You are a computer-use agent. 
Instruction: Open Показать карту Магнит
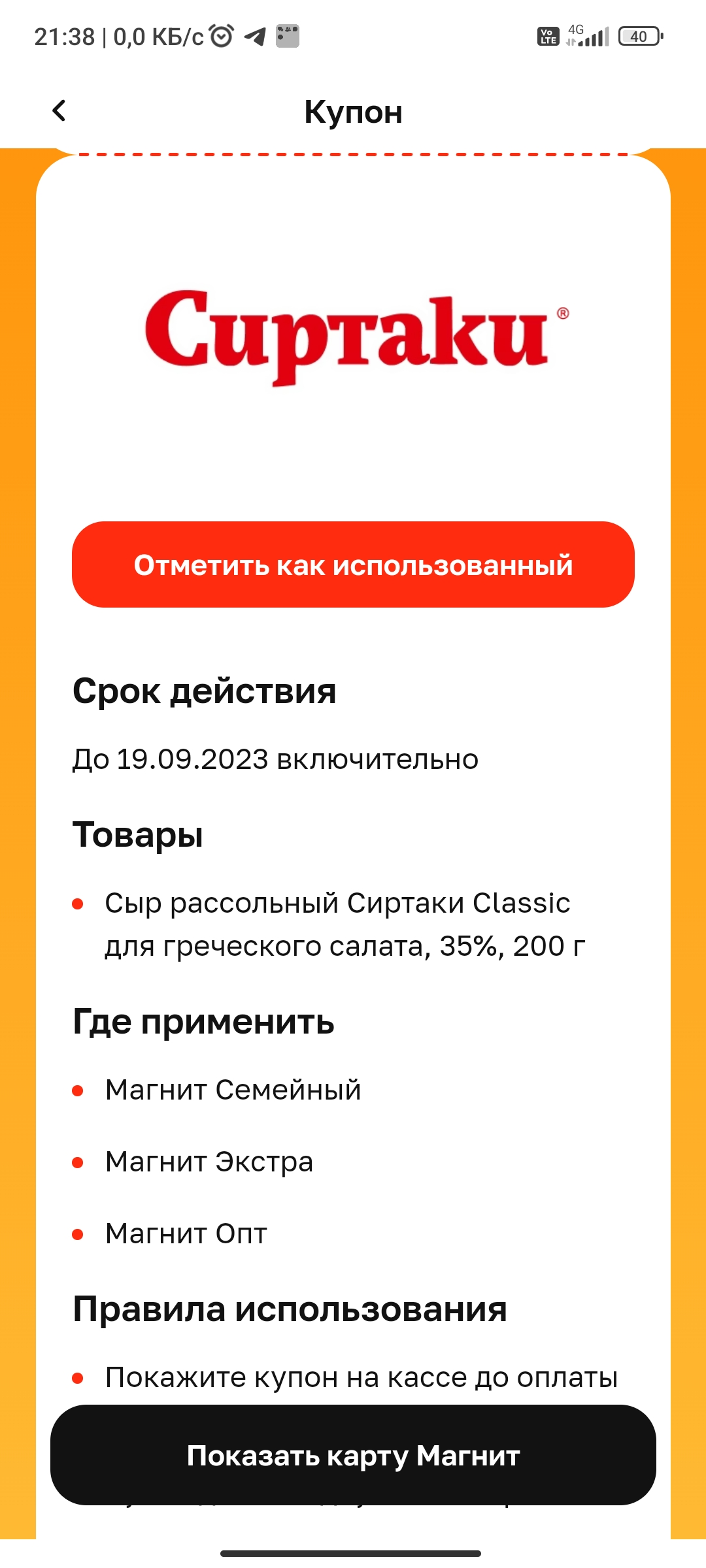353,1455
